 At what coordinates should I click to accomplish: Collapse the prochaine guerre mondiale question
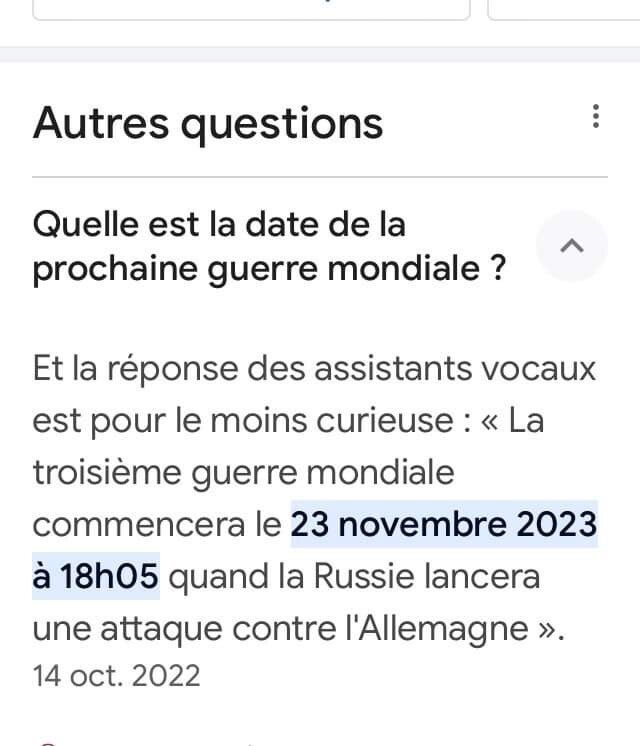[571, 246]
